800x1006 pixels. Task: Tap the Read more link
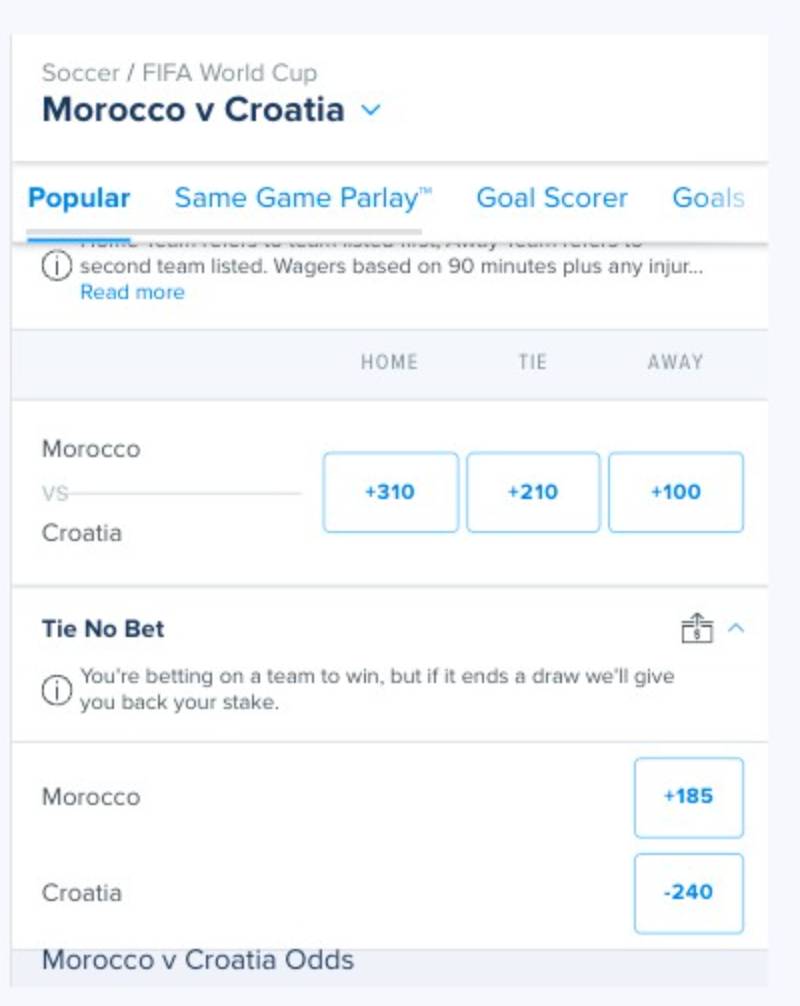pos(132,292)
